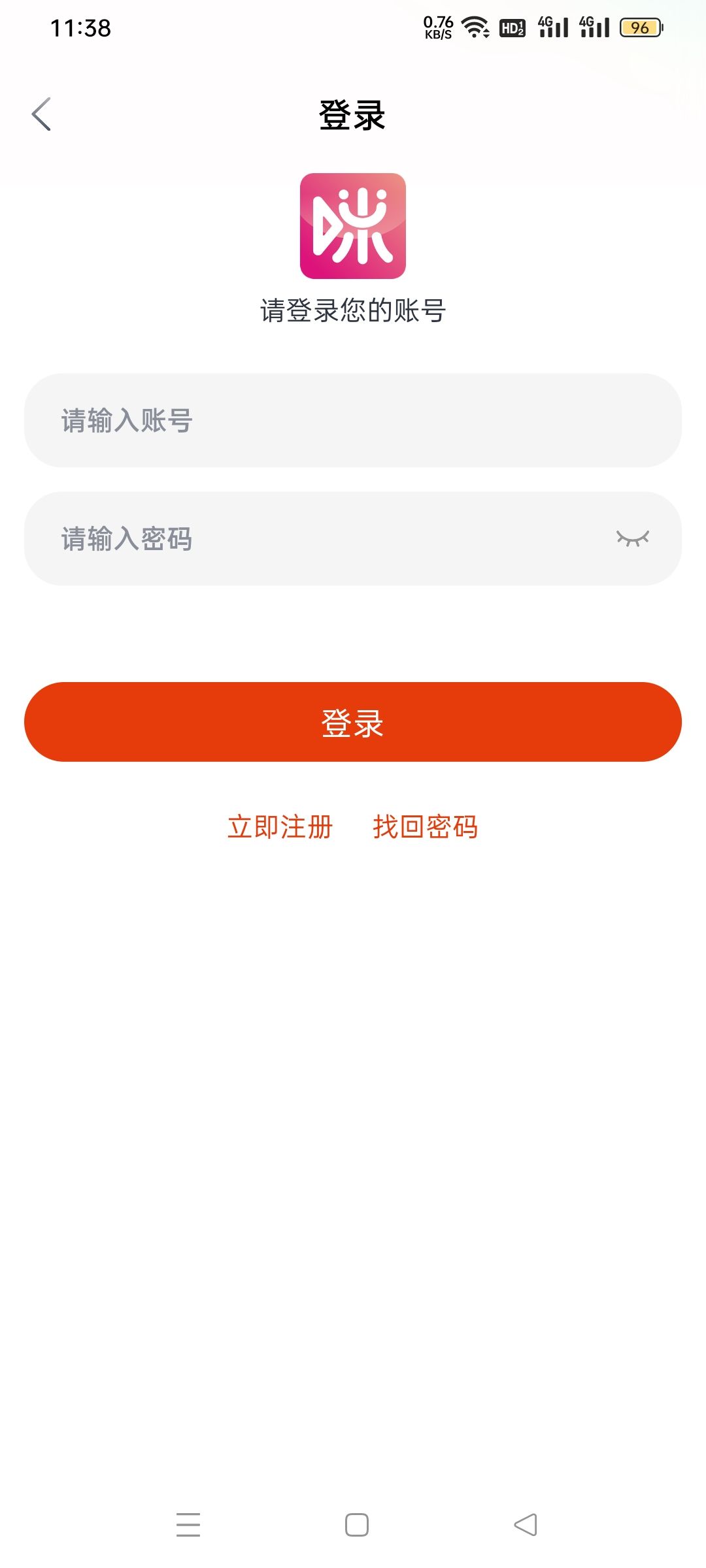Tap the 请登录您的账号 prompt text
Viewport: 706px width, 1568px height.
click(353, 310)
